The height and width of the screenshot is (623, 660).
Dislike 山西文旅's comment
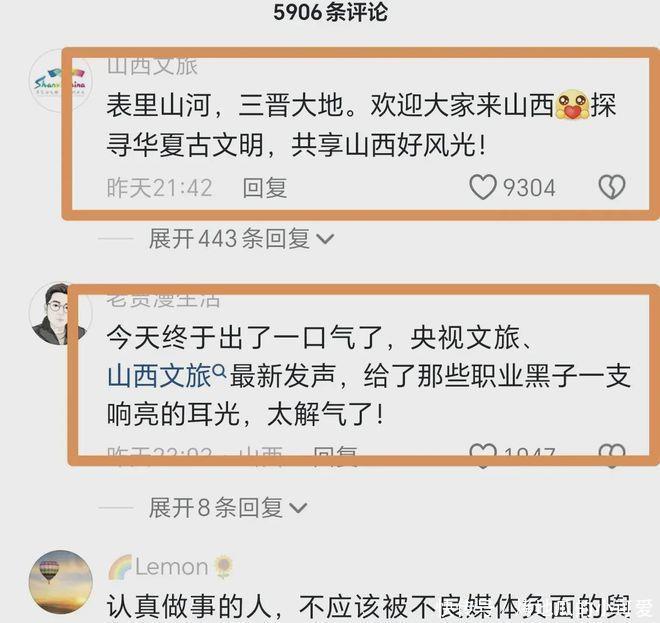[611, 187]
